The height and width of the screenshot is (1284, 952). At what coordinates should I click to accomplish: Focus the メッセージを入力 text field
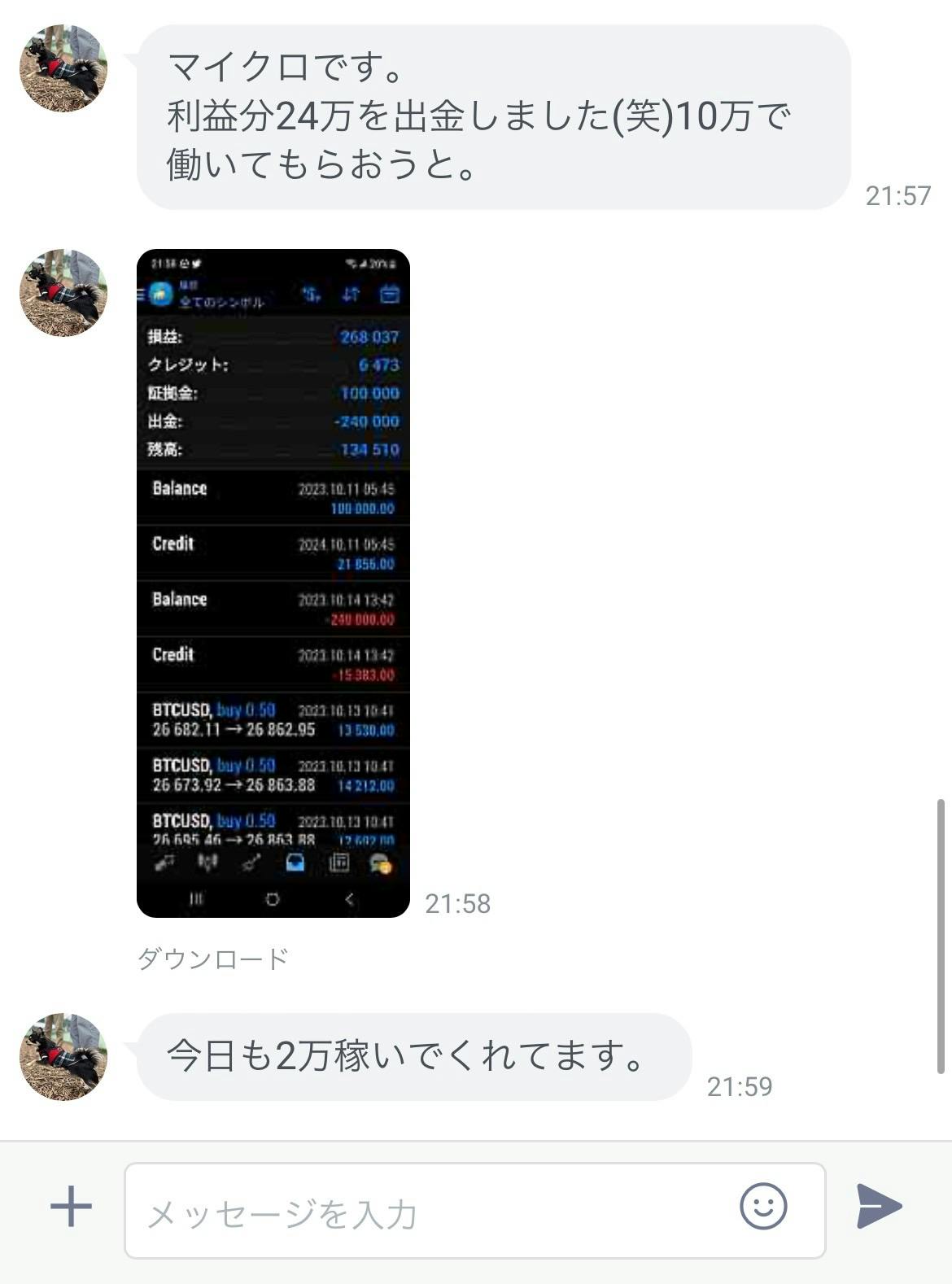point(423,1212)
